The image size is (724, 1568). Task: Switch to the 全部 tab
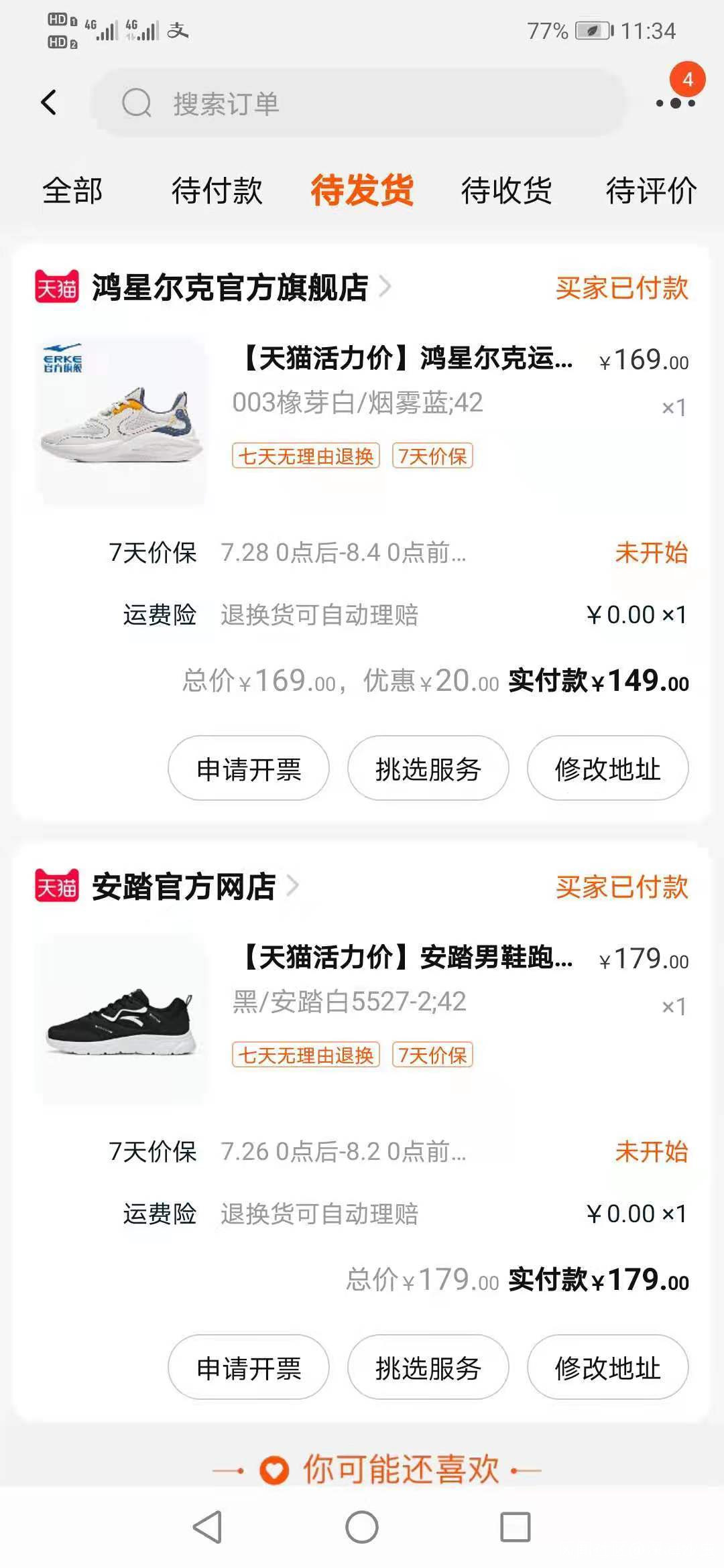tap(72, 190)
